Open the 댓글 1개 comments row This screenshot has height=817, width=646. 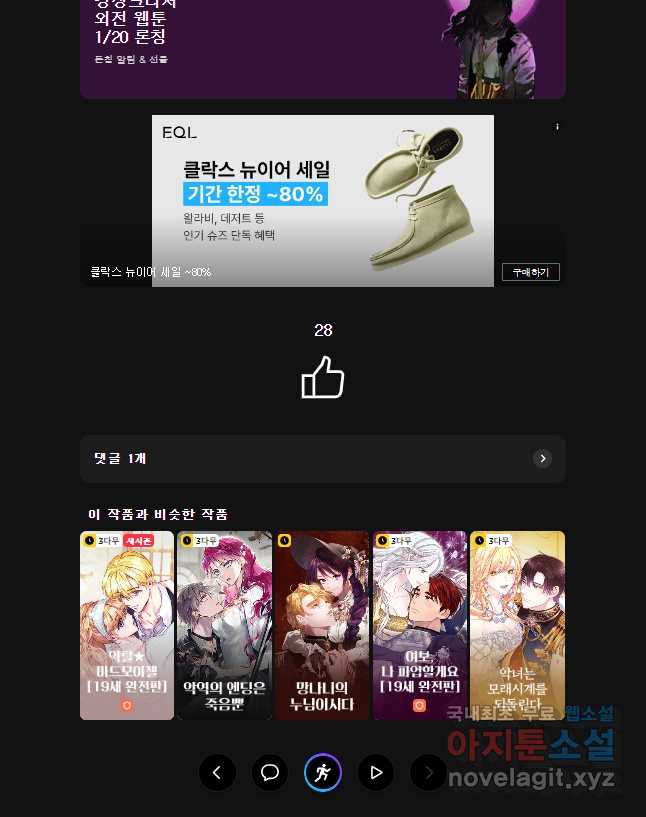pyautogui.click(x=323, y=459)
